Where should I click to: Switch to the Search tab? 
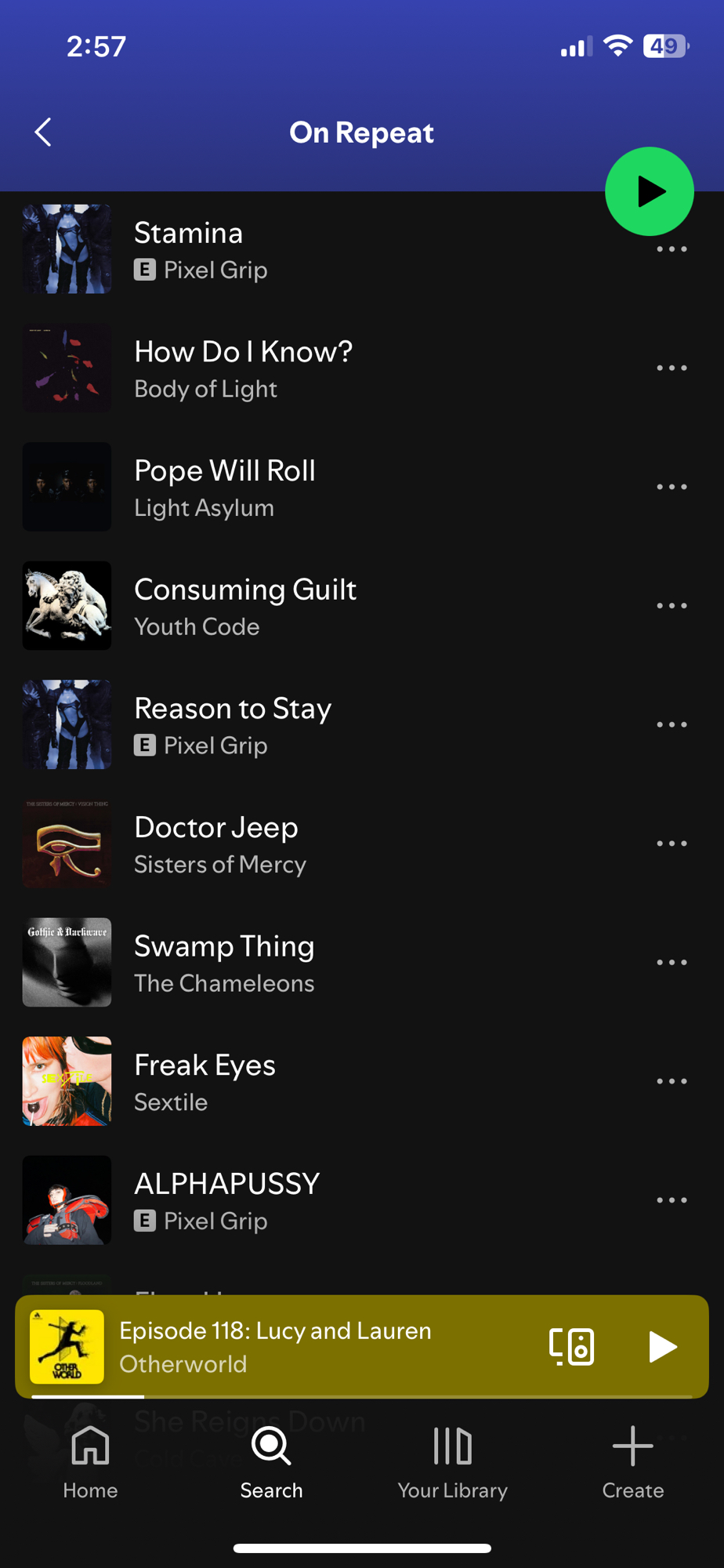pos(271,1462)
